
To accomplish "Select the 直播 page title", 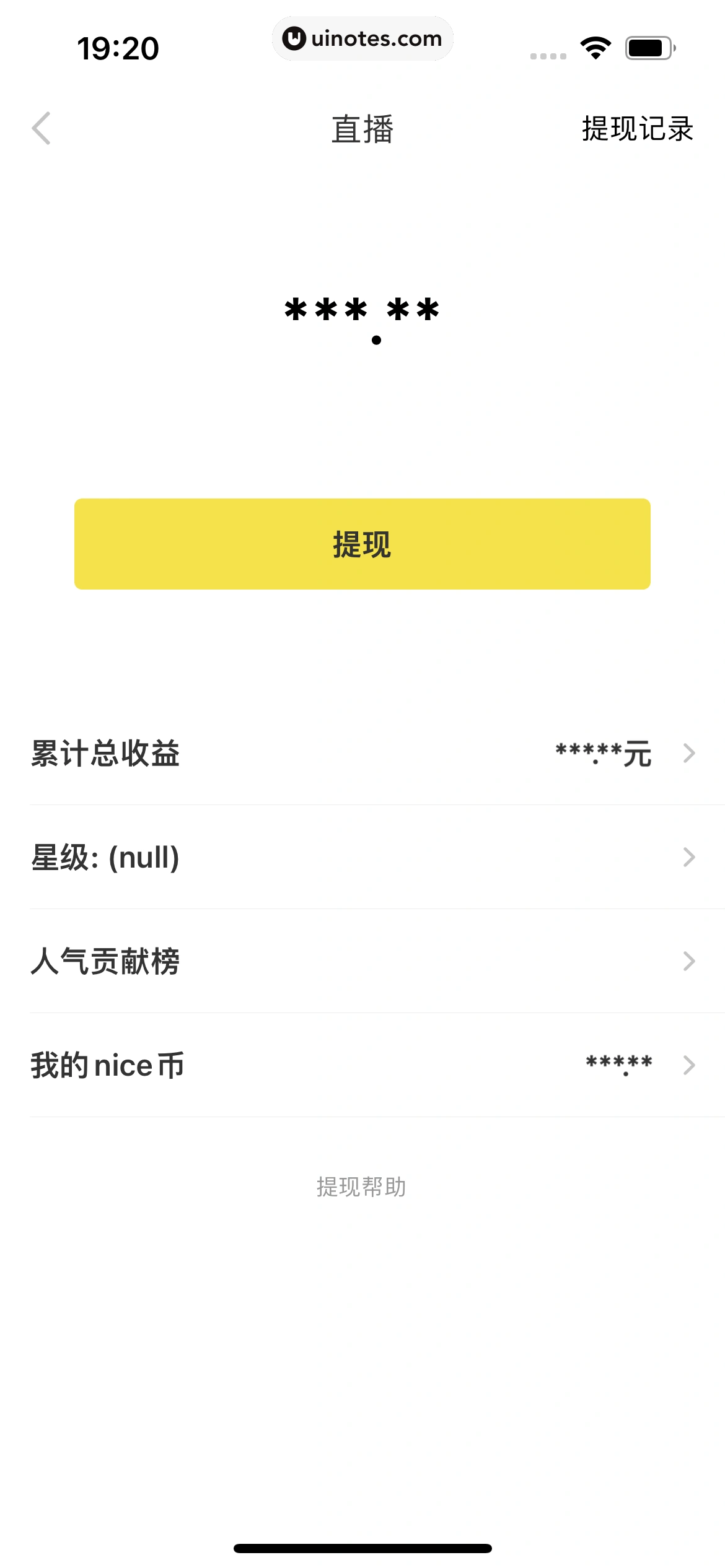I will click(x=362, y=129).
